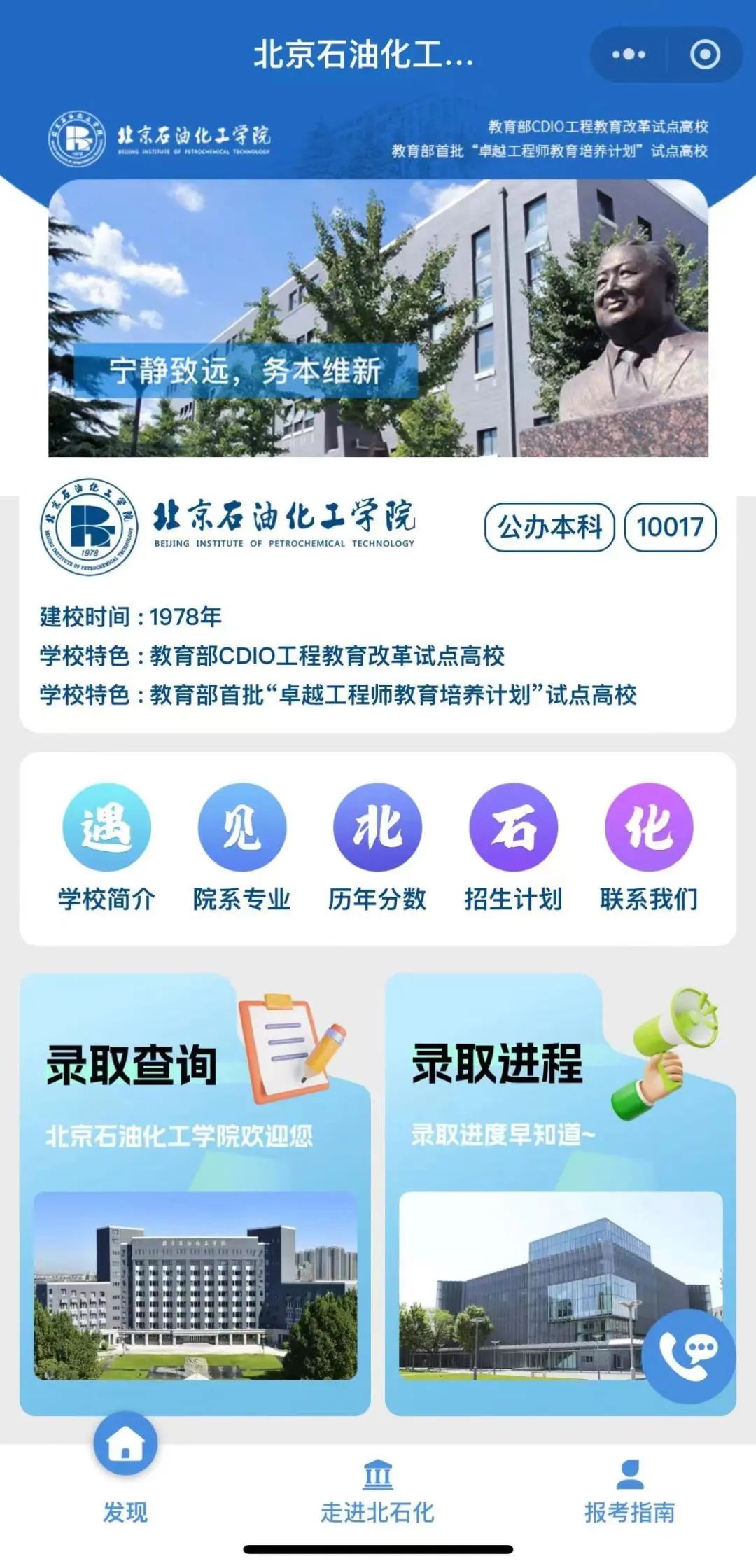The width and height of the screenshot is (756, 1568).
Task: Switch to the 发现 home tab
Action: (x=126, y=1470)
